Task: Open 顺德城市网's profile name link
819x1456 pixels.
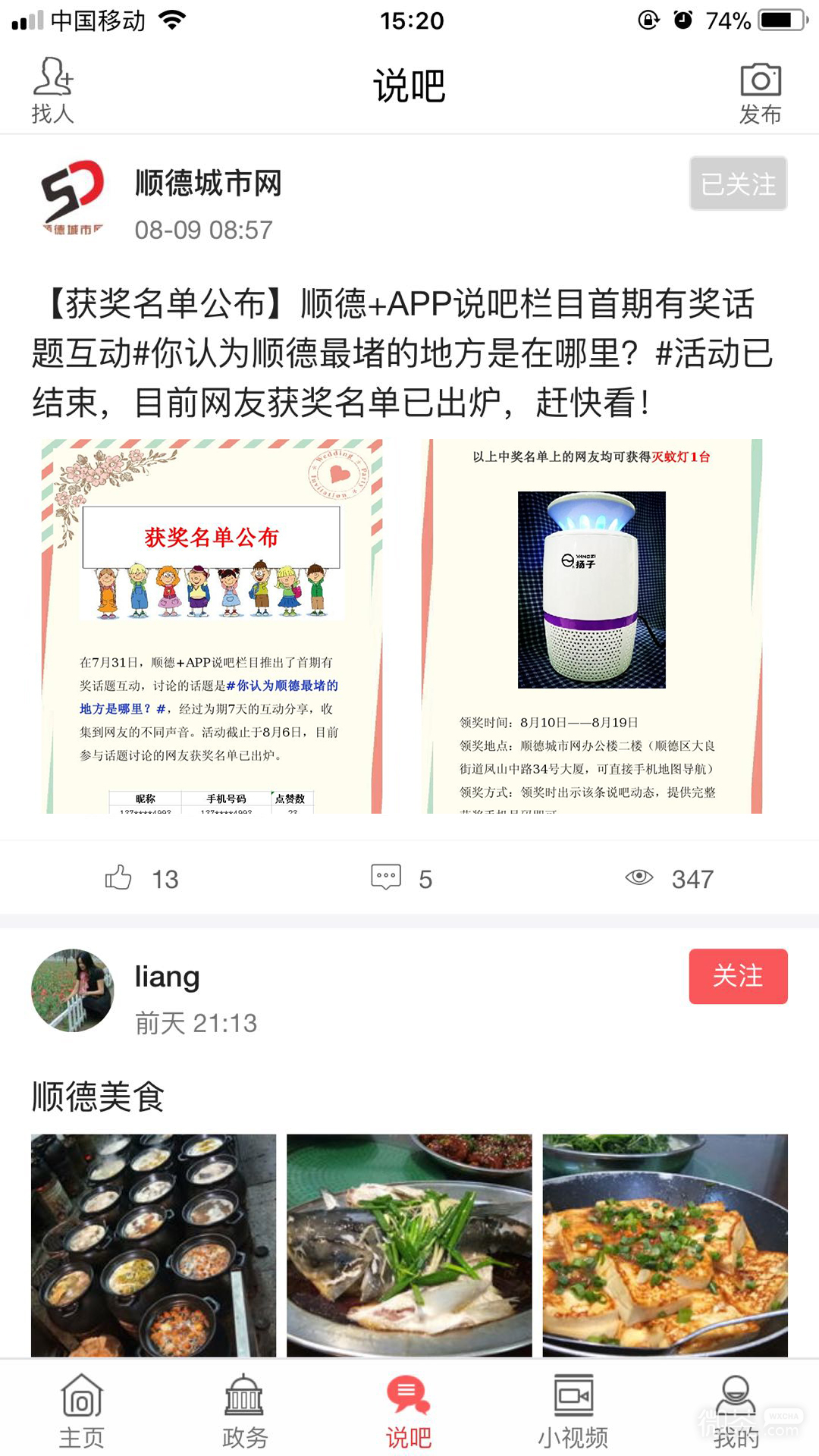Action: pyautogui.click(x=206, y=184)
